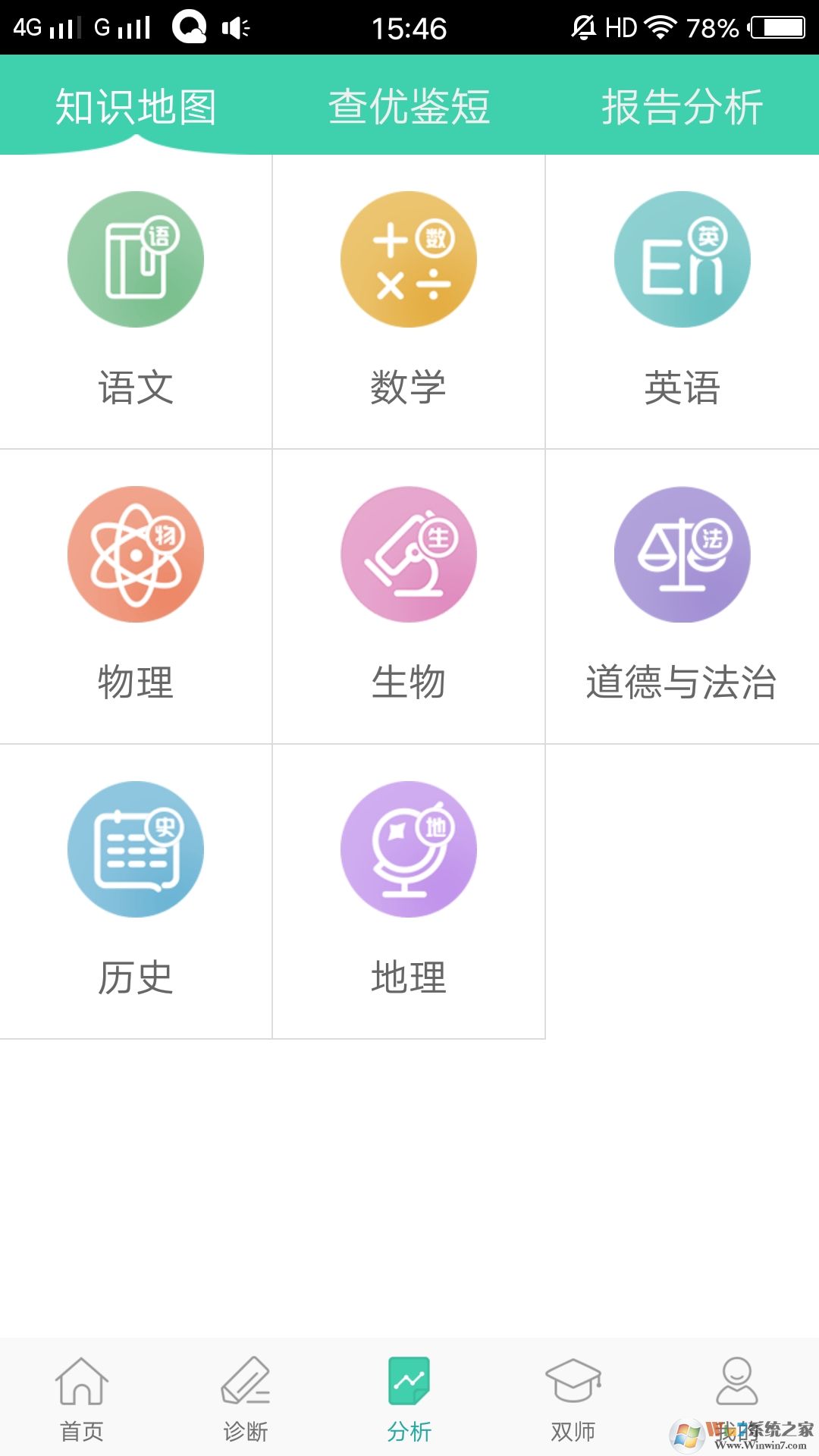Tap the 道德与法治 subject
Viewport: 819px width, 1456px height.
[x=682, y=595]
